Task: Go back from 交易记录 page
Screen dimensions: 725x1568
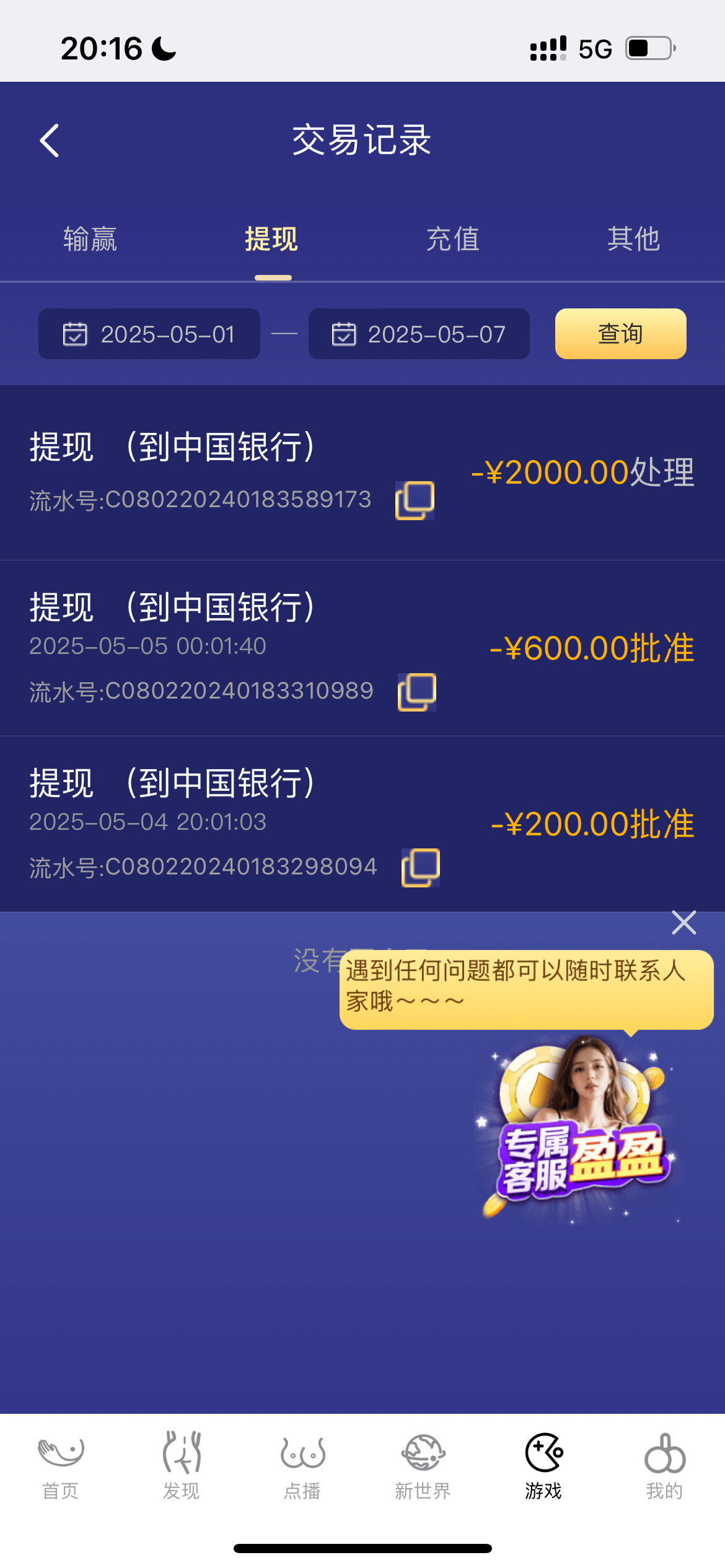Action: [x=50, y=141]
